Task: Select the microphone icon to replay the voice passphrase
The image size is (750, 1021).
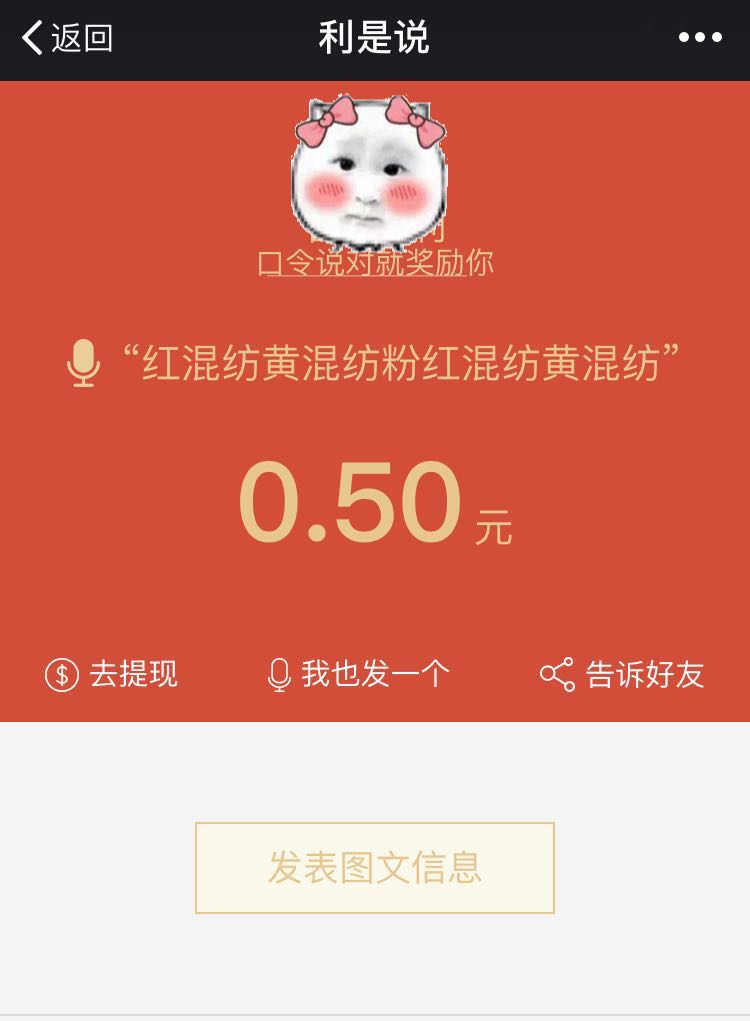Action: 84,360
